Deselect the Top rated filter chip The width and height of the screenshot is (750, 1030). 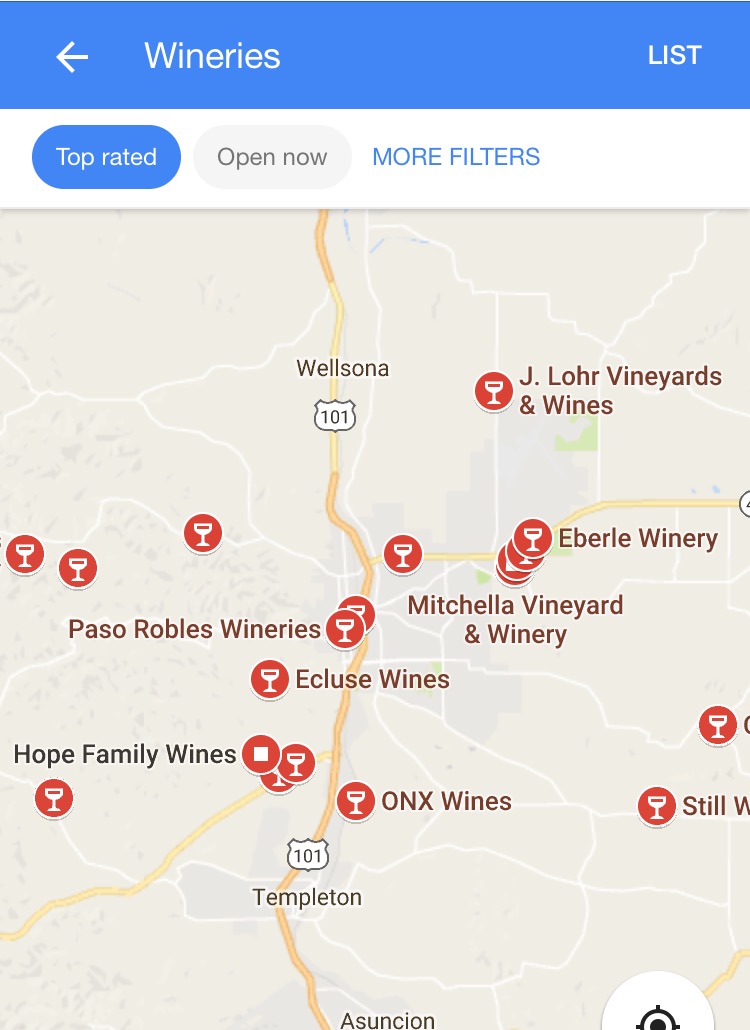pos(106,157)
